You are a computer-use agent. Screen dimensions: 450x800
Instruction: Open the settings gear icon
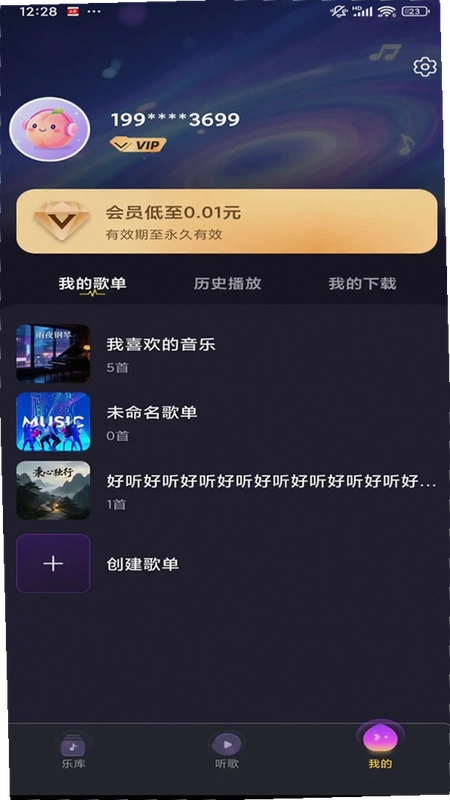point(424,67)
